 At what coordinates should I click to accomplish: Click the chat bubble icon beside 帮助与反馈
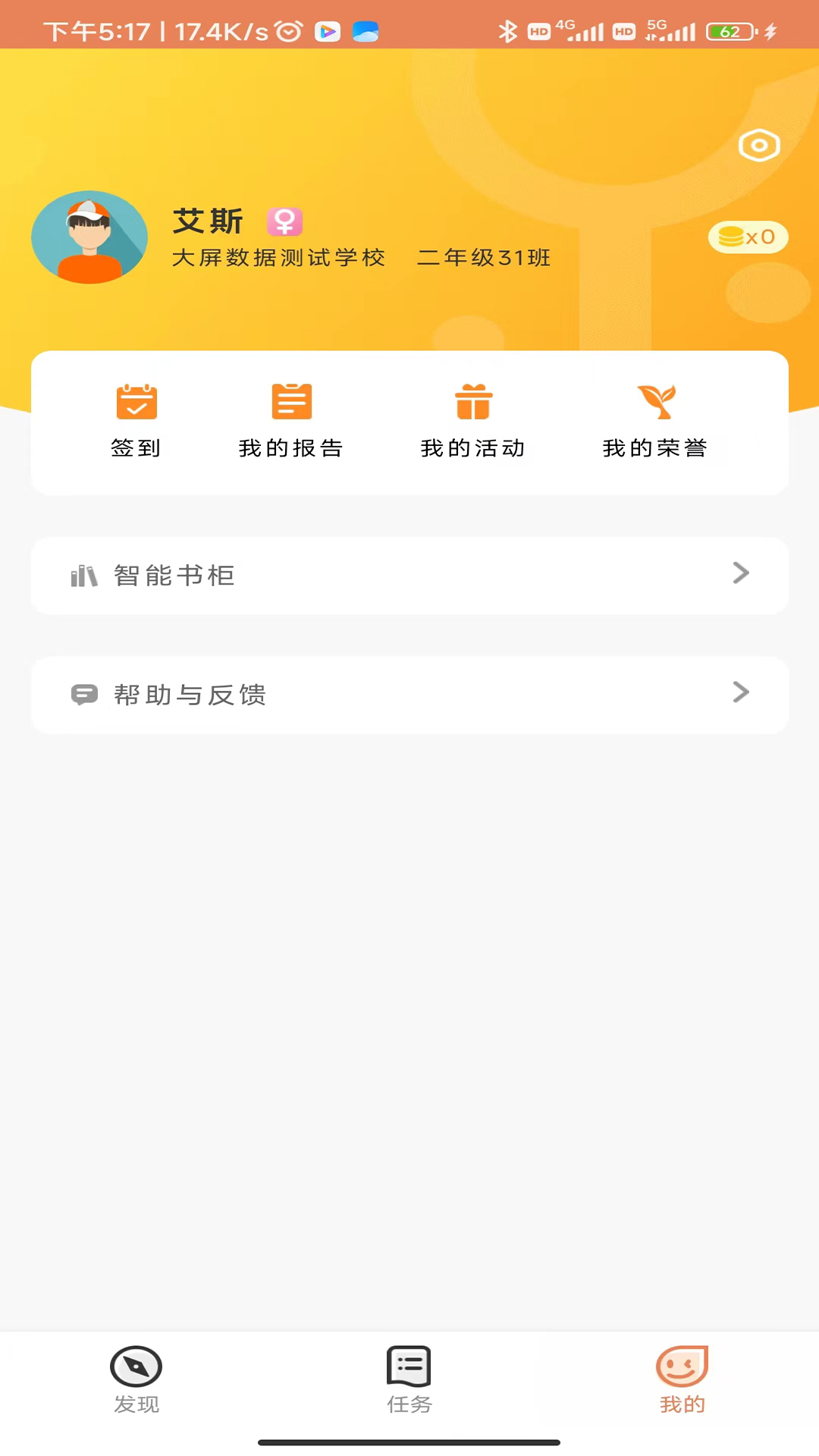coord(84,694)
